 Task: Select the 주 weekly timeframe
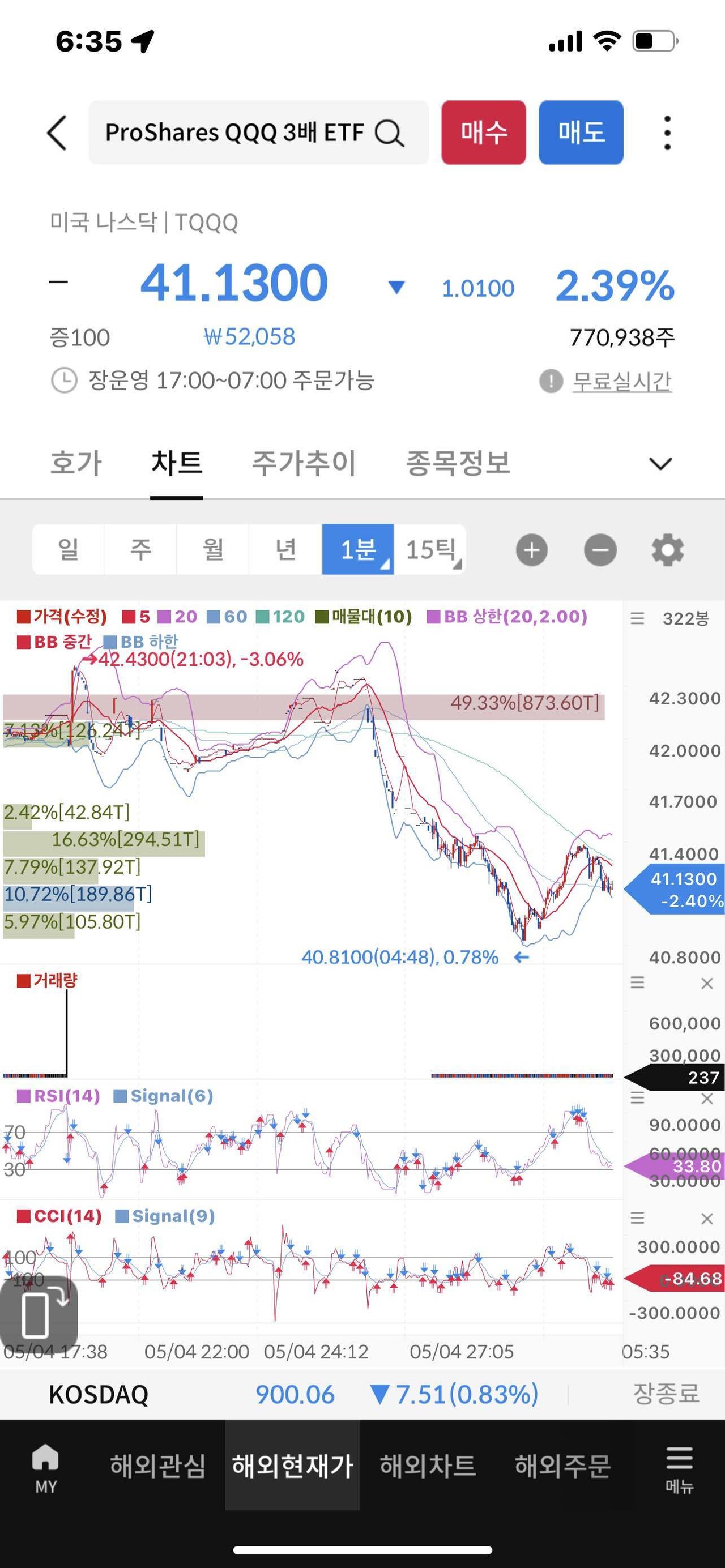[x=140, y=550]
